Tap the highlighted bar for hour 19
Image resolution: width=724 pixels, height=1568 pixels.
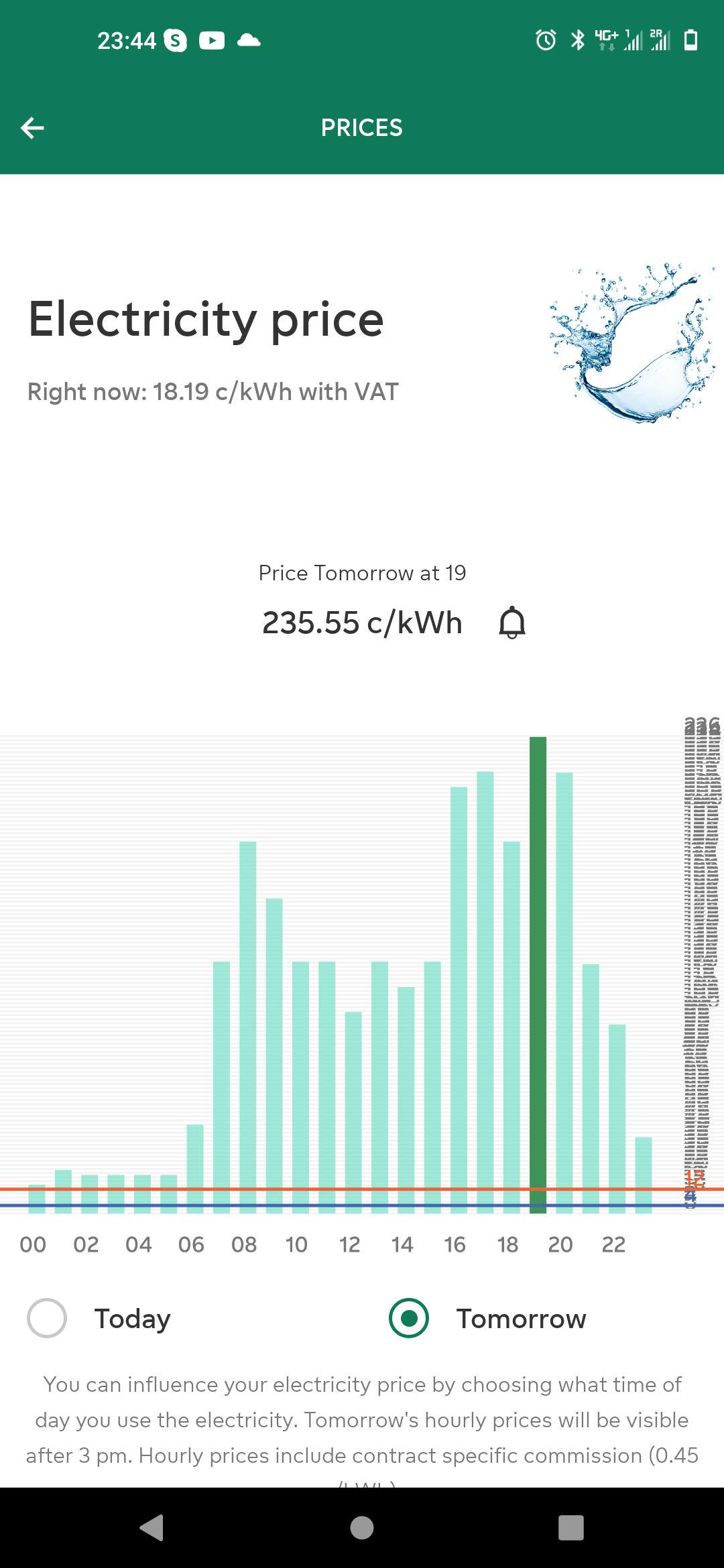pyautogui.click(x=538, y=975)
